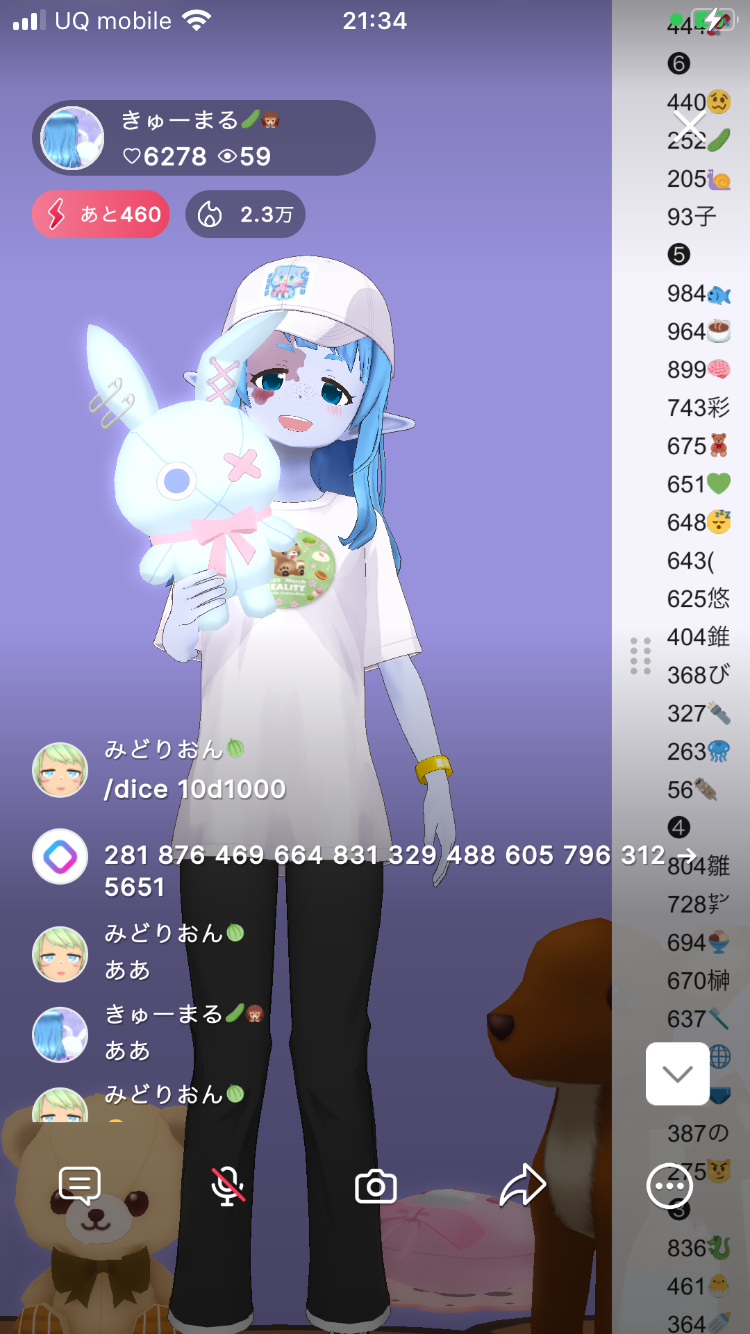Open the comment input
Image resolution: width=750 pixels, height=1334 pixels.
(79, 1186)
